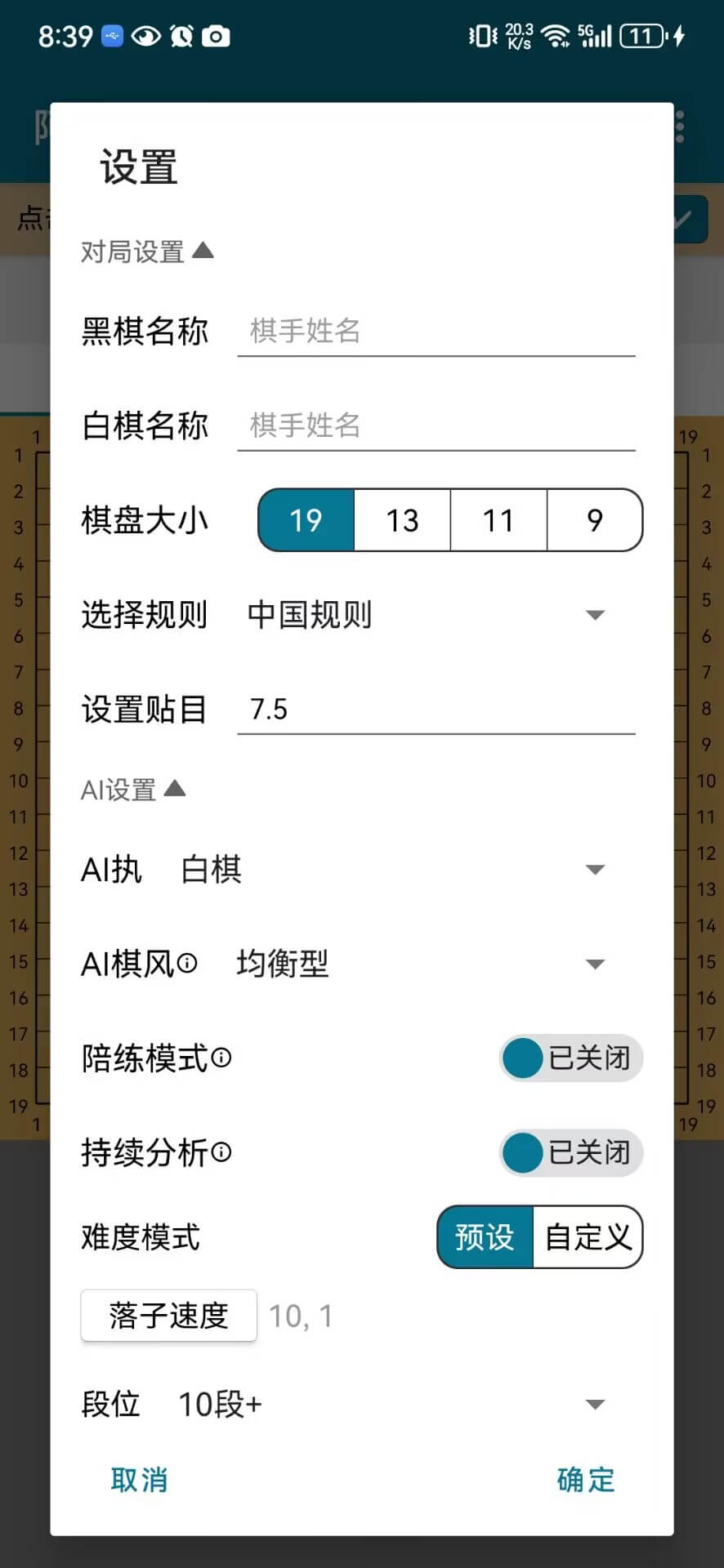The image size is (724, 1568).
Task: Enable the 陪练模式 switch
Action: click(x=570, y=1058)
